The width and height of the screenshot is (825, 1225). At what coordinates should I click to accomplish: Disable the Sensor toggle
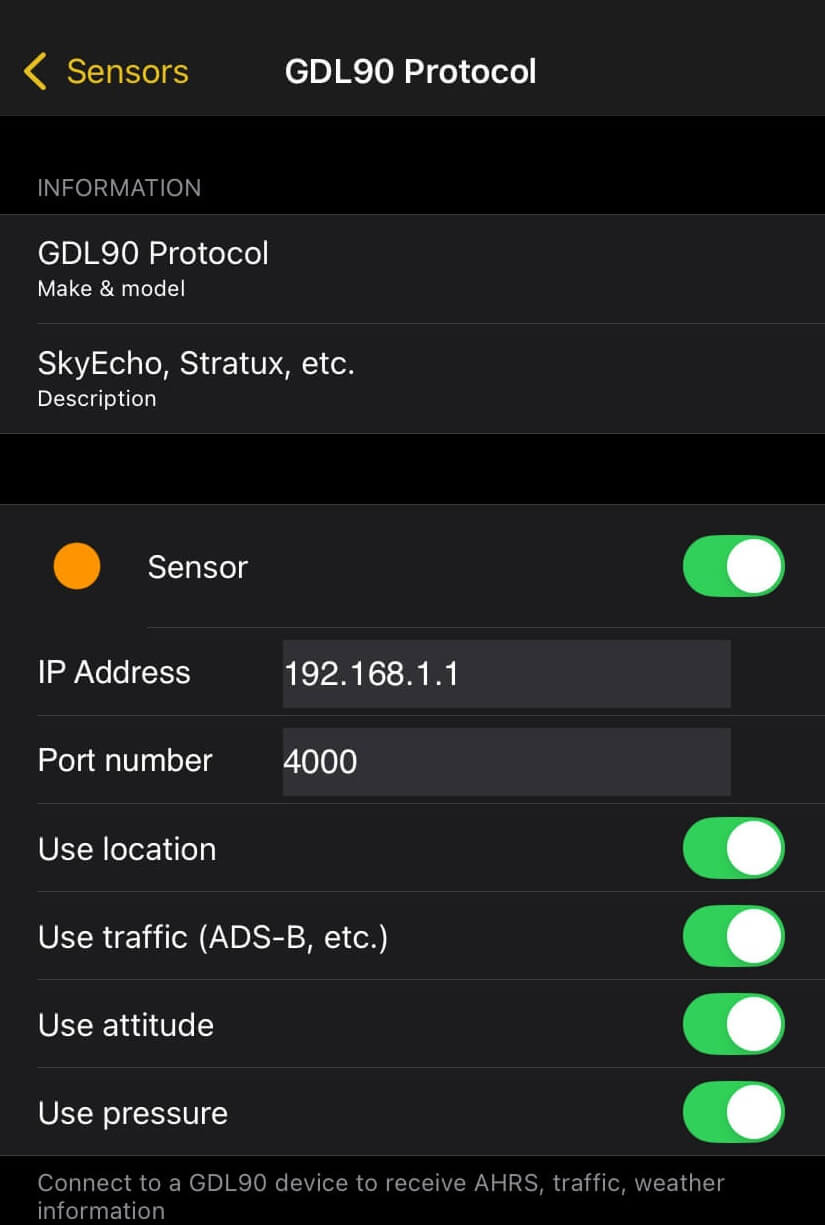pos(733,566)
